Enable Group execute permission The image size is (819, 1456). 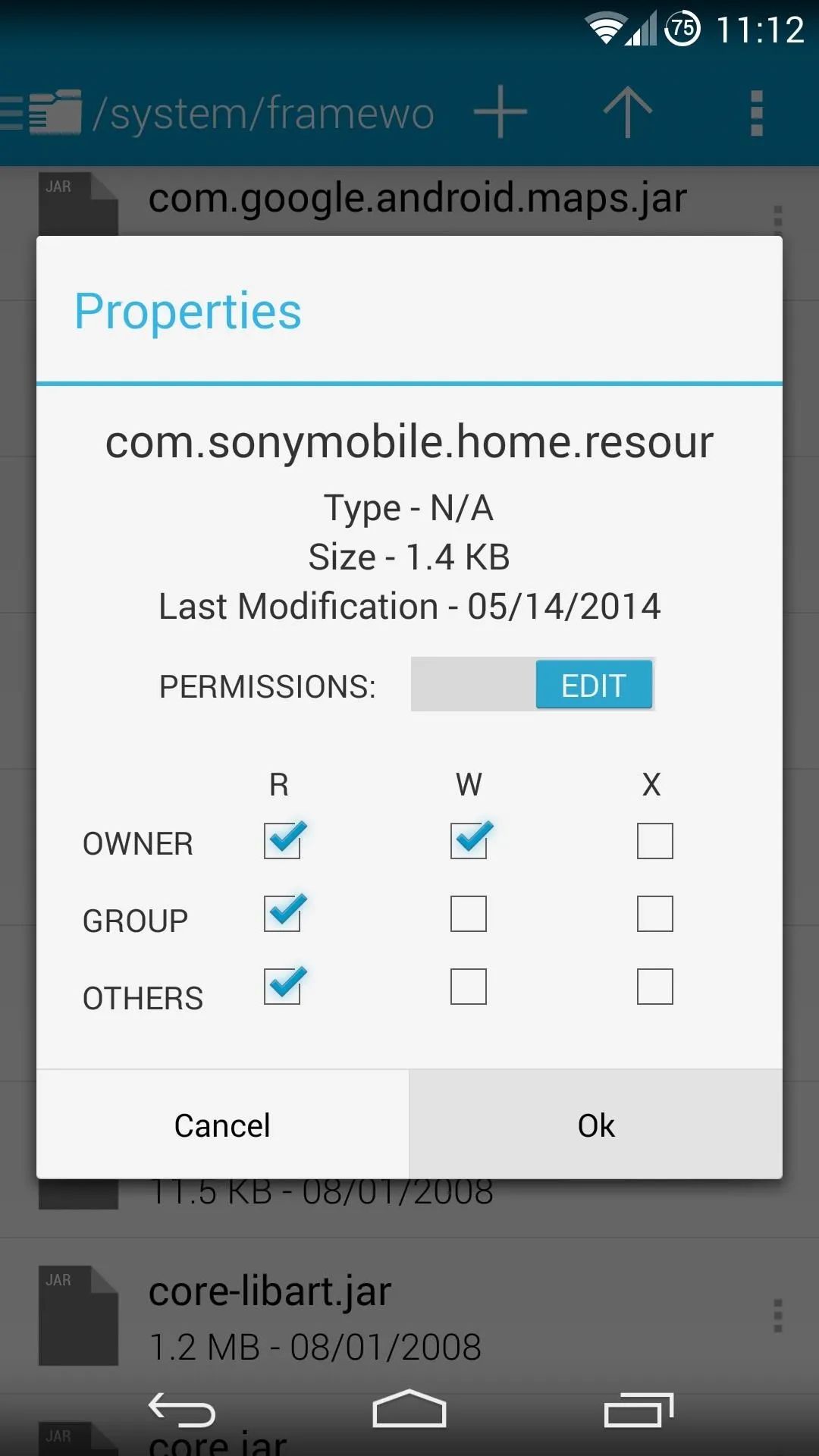[x=655, y=914]
